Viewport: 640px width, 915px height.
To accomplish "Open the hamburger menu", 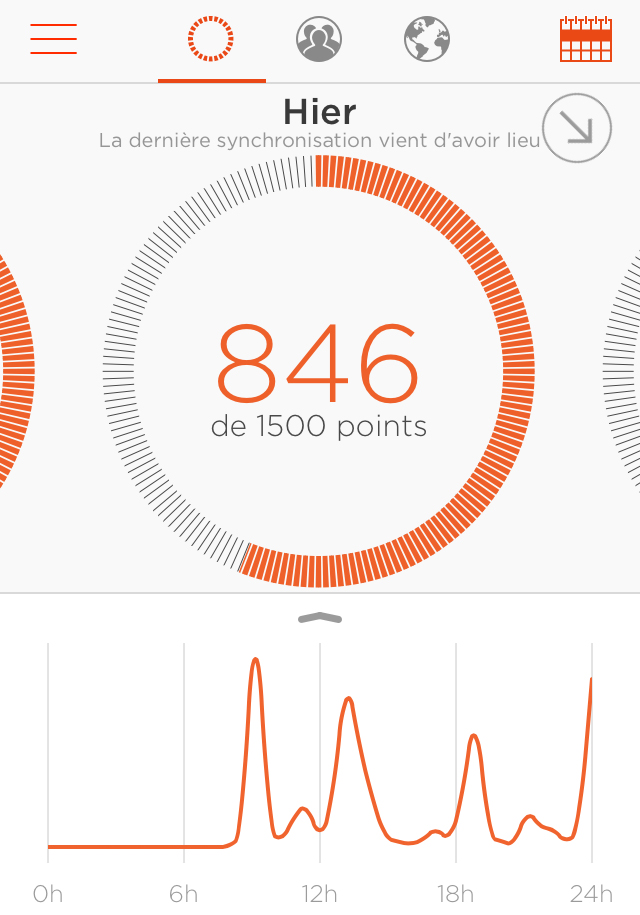I will pyautogui.click(x=53, y=39).
